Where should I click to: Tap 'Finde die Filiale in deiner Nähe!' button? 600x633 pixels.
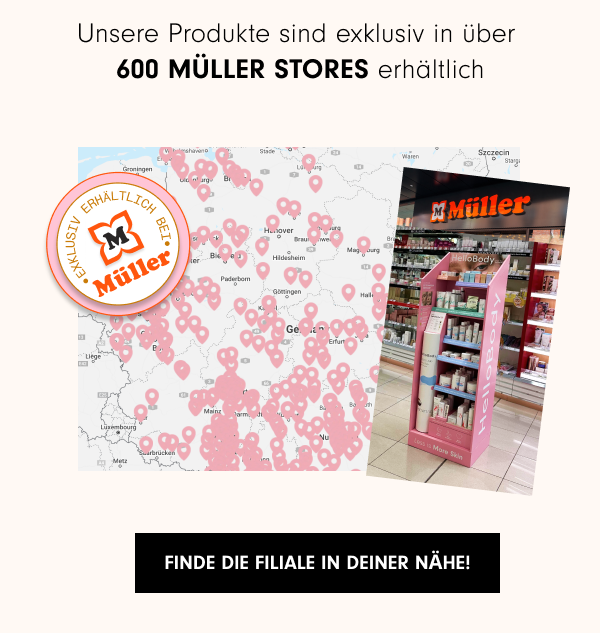[317, 562]
